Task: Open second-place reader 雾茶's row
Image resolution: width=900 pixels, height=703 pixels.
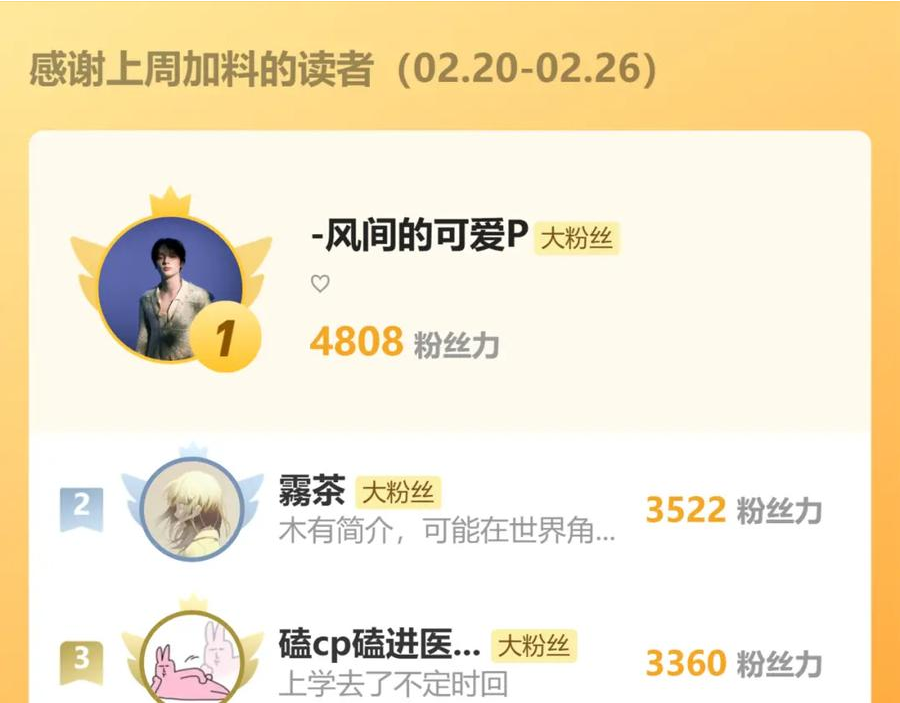Action: [450, 510]
